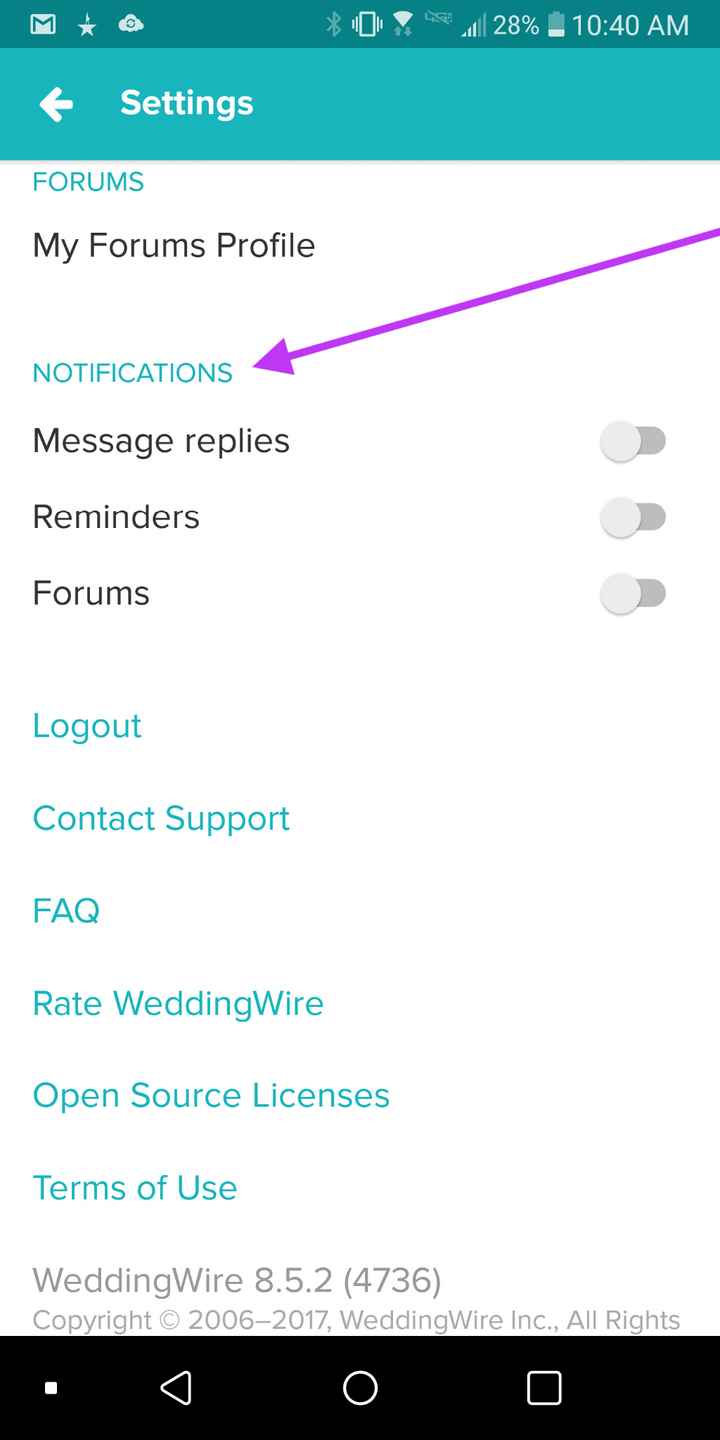Screen dimensions: 720x1440
Task: Turn on Reminders notifications
Action: 634,516
